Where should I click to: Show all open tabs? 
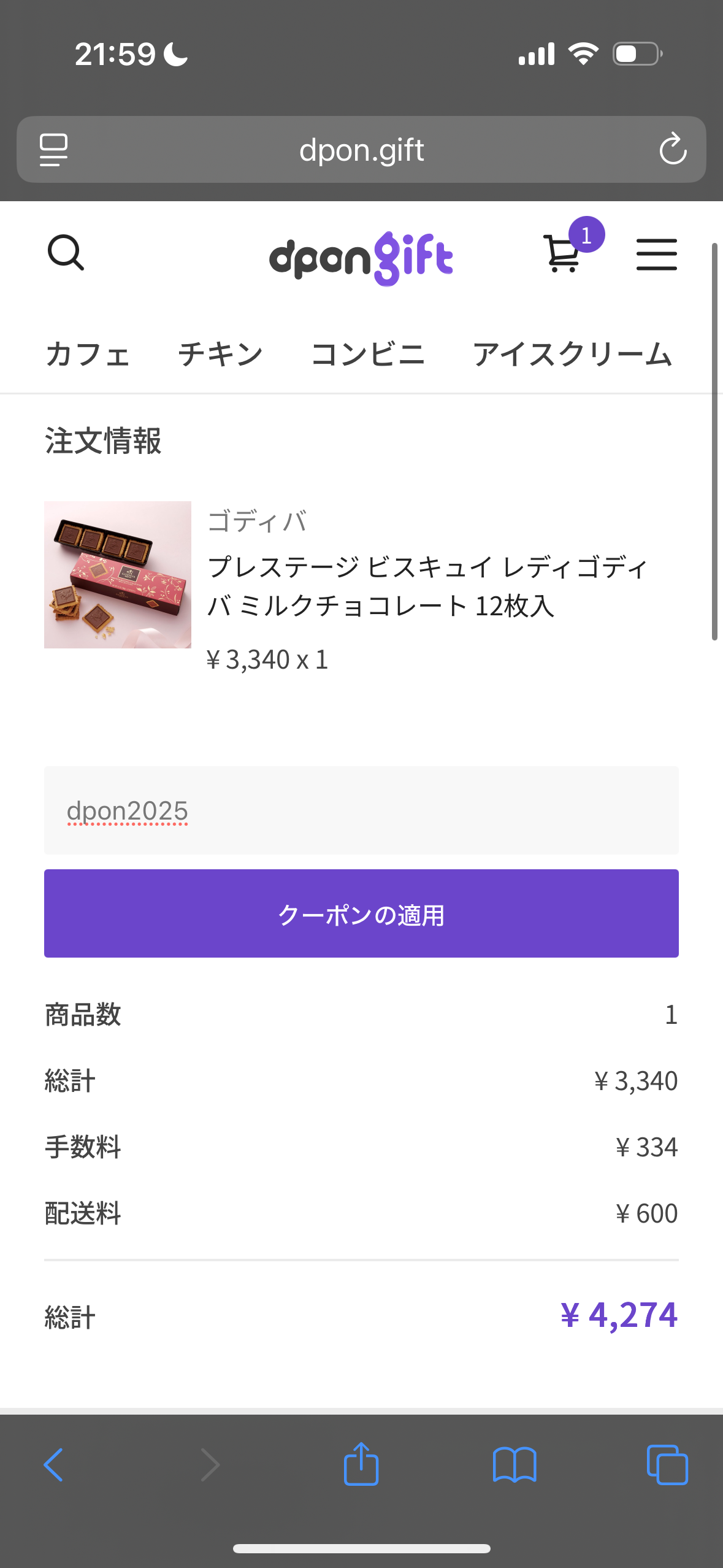point(667,1464)
